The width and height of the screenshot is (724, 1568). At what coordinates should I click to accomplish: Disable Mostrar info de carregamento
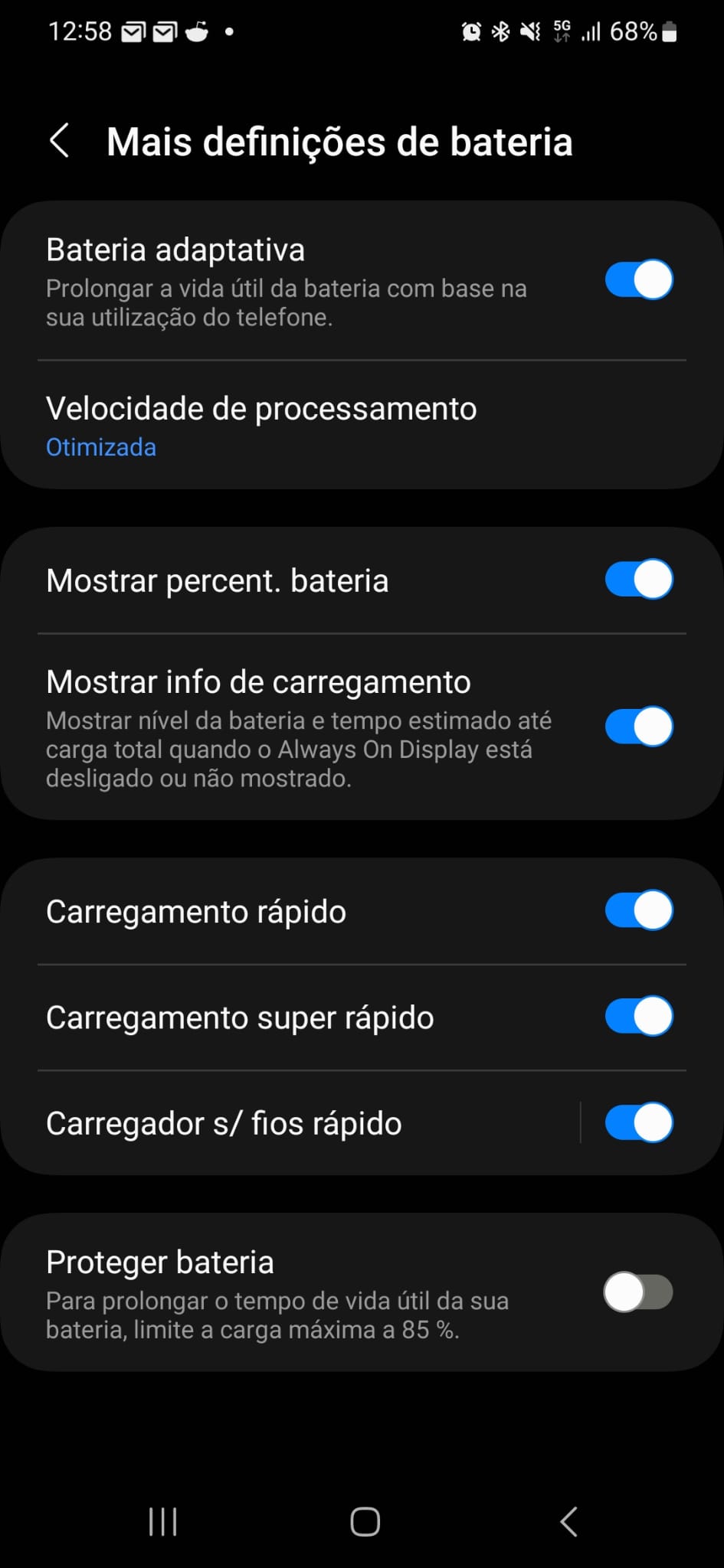tap(639, 726)
